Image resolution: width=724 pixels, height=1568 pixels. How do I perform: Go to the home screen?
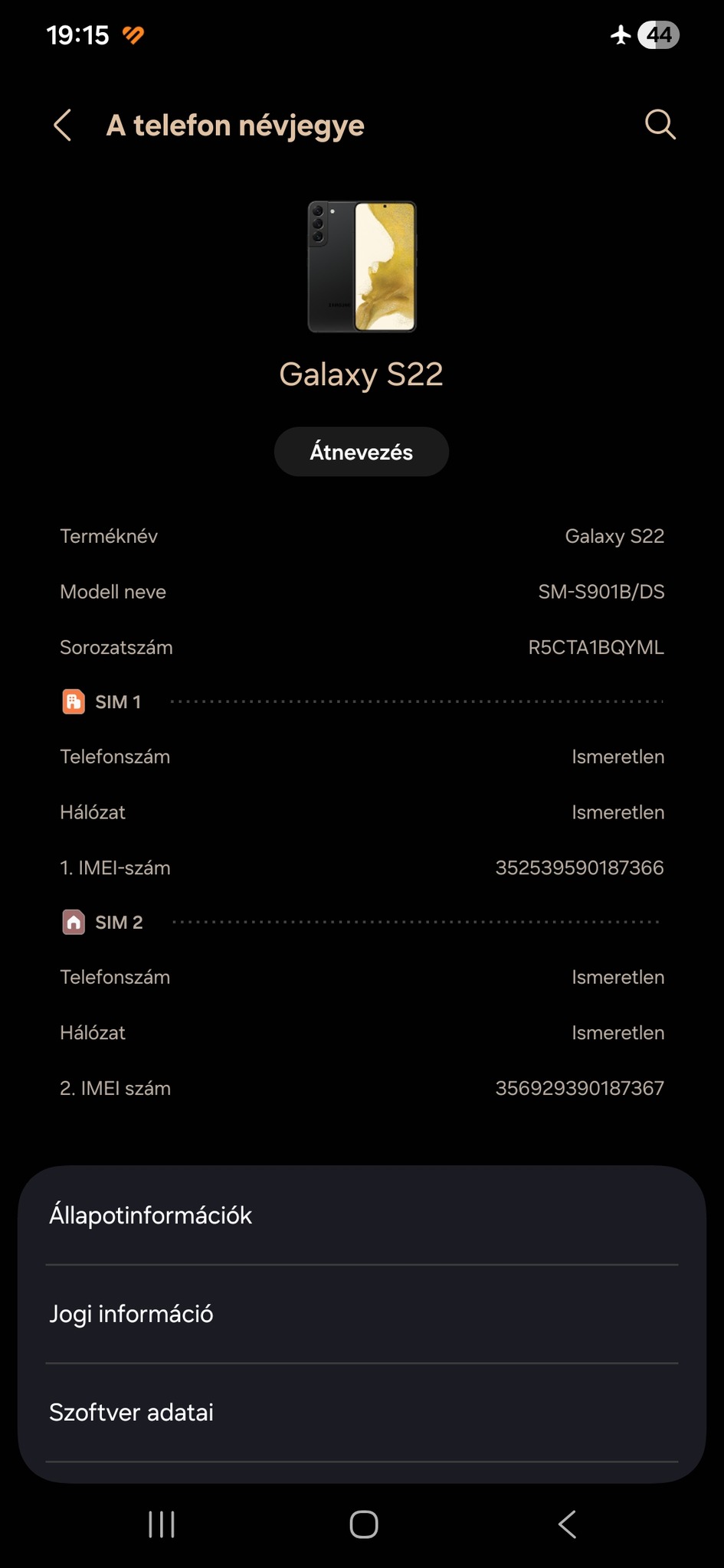(x=363, y=1524)
